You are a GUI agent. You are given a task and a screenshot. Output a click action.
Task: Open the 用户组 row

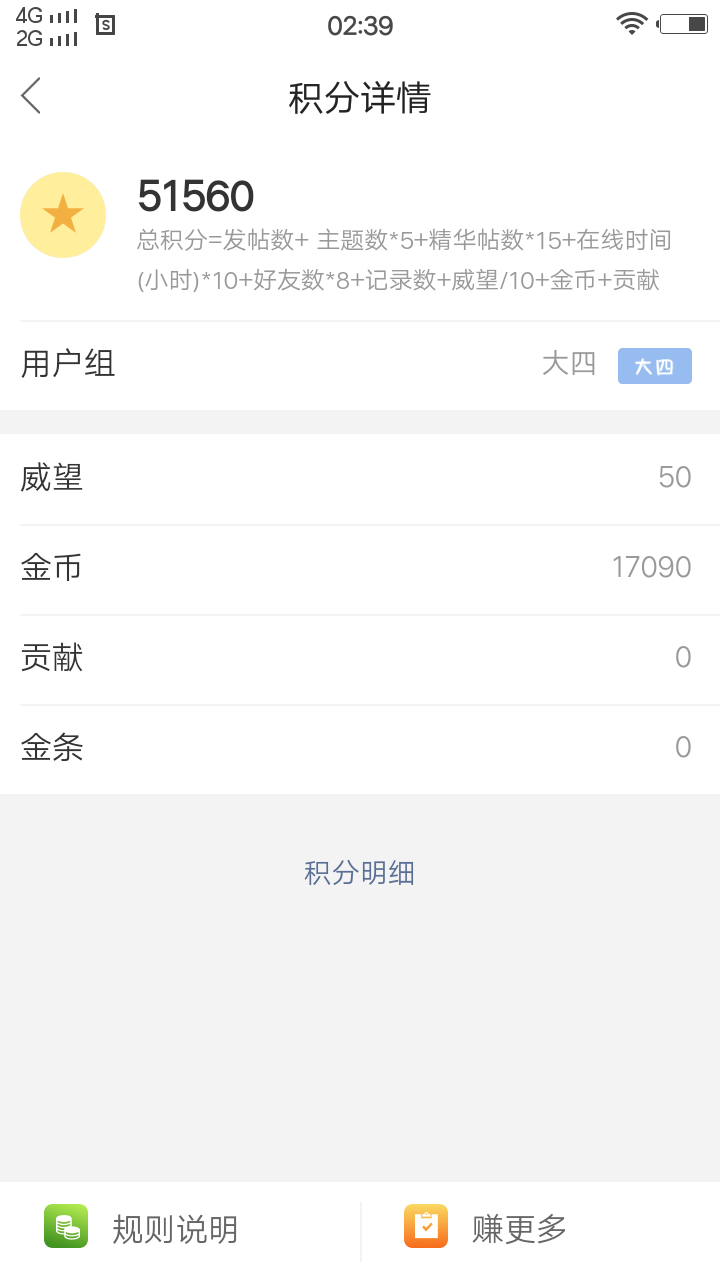tap(360, 365)
